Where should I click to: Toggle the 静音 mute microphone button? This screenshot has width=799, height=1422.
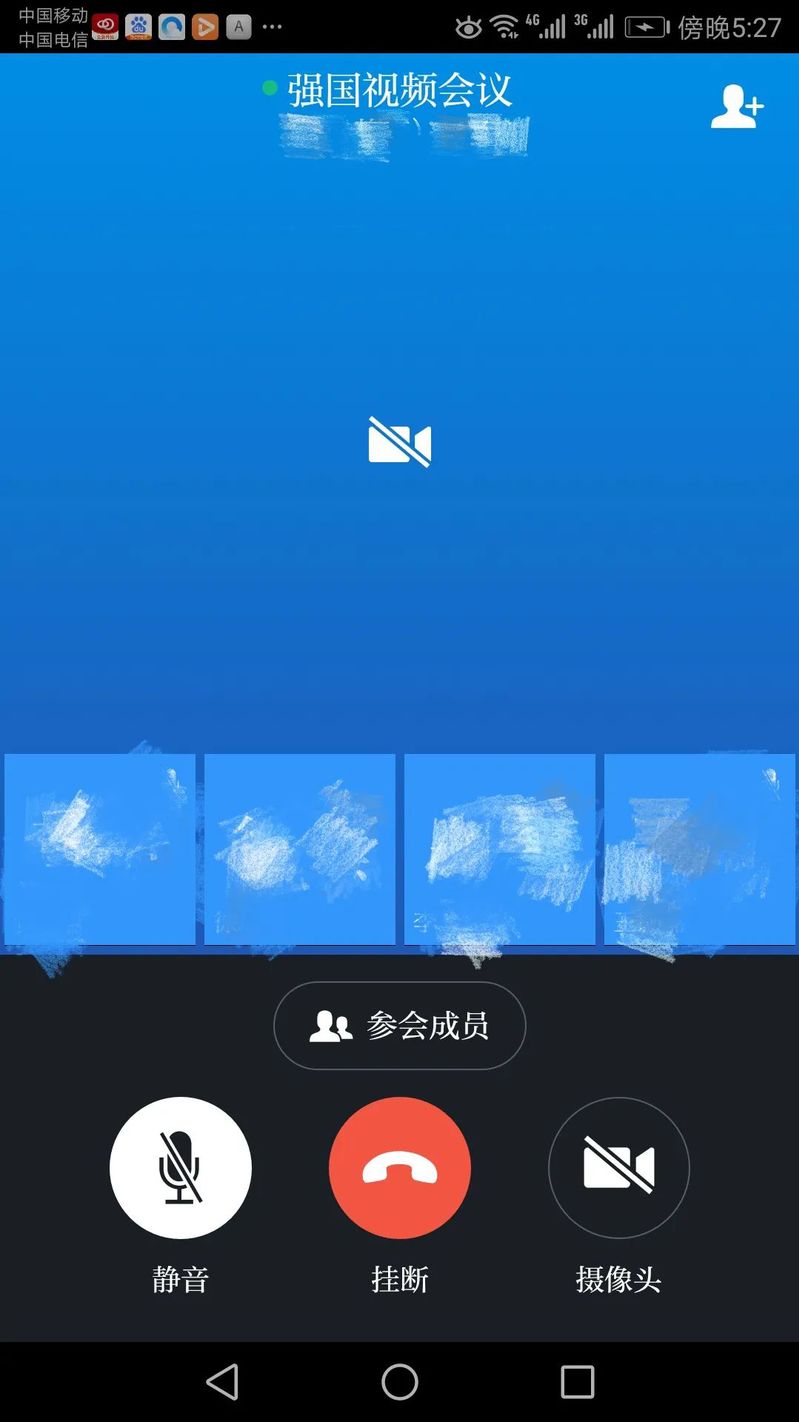click(180, 1167)
